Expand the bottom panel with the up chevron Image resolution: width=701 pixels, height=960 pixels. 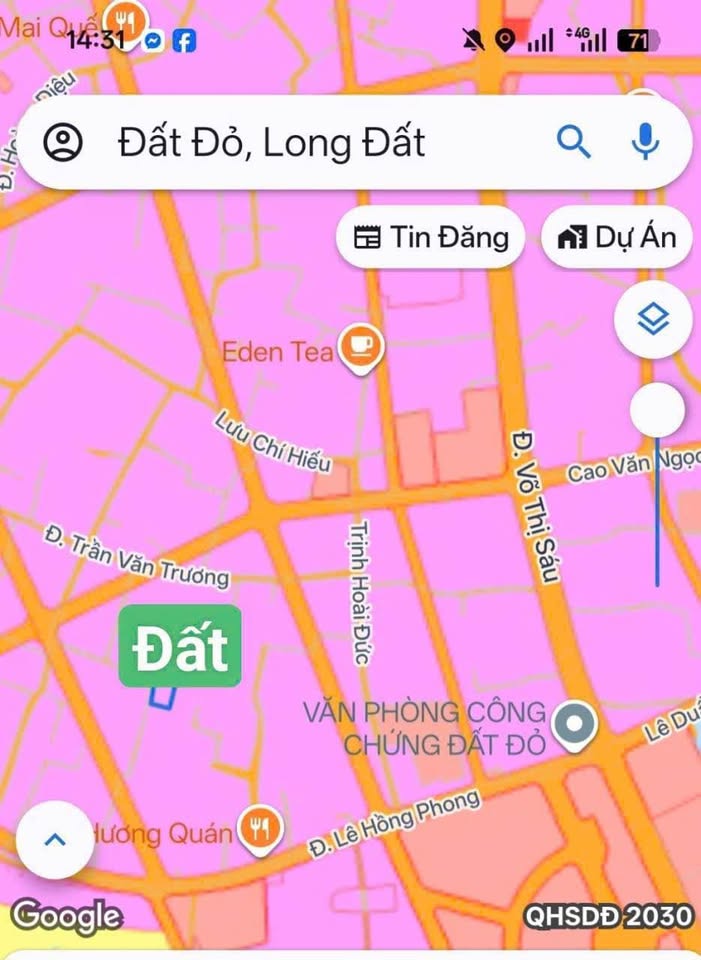(55, 840)
